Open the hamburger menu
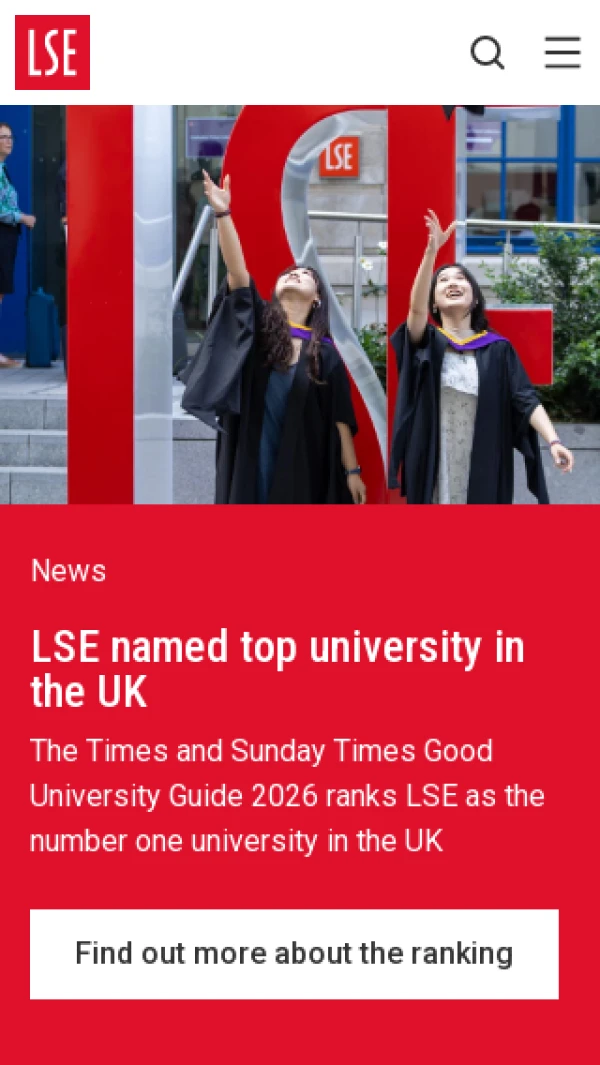Image resolution: width=600 pixels, height=1065 pixels. [x=562, y=52]
